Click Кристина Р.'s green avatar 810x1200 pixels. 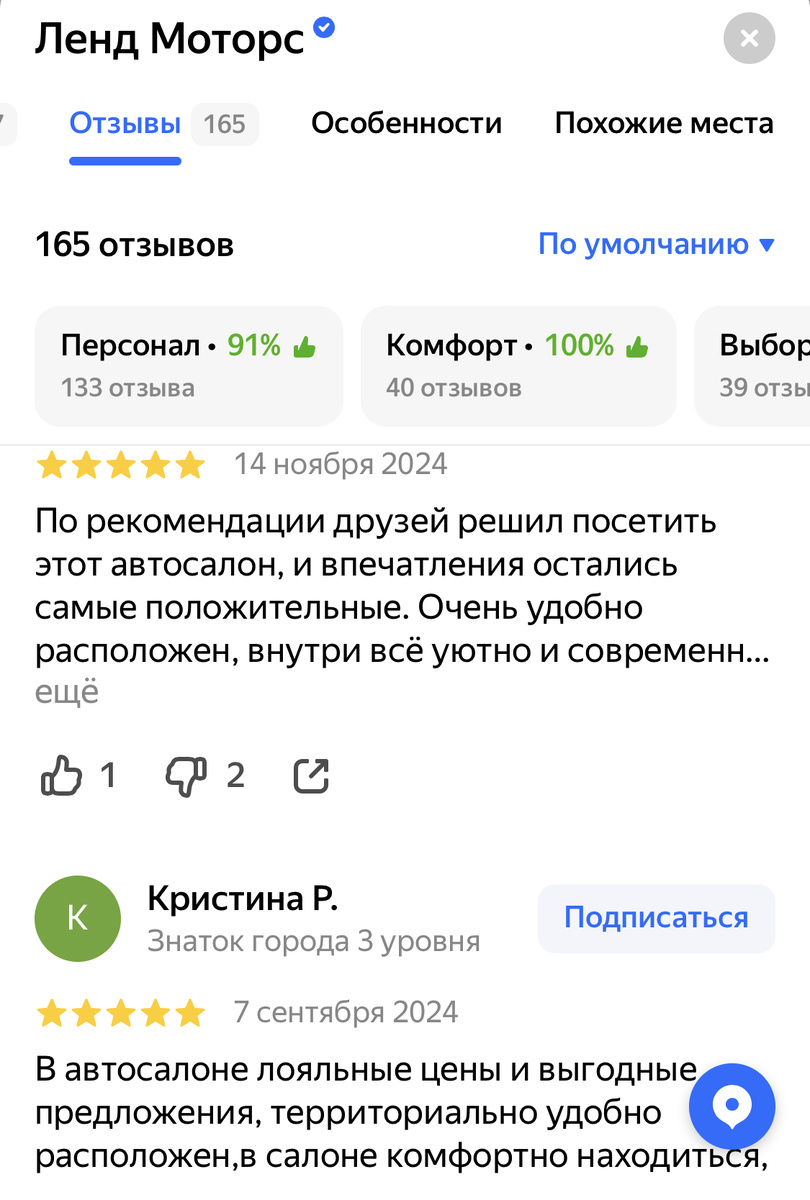pos(77,918)
